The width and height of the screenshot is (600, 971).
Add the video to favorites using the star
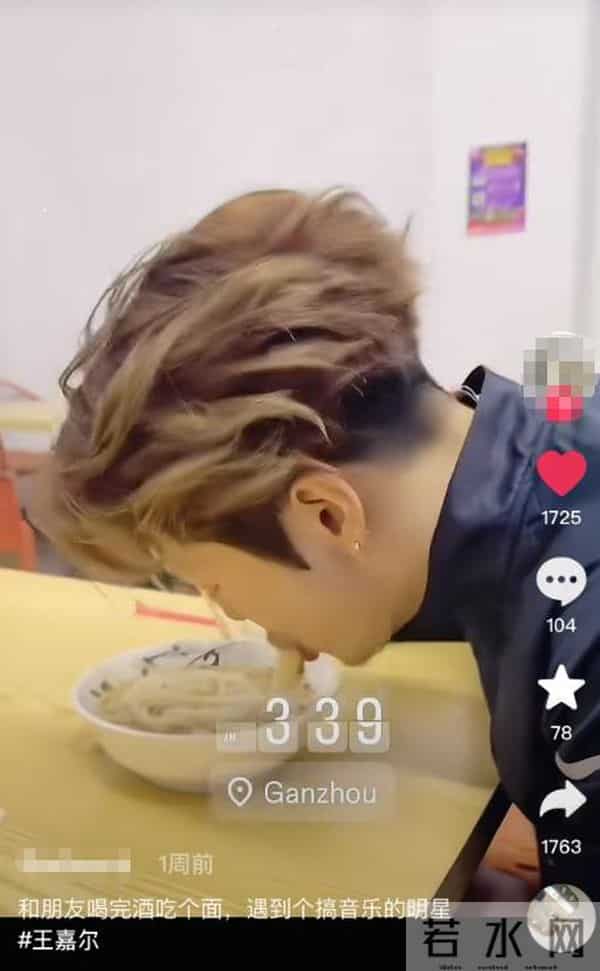pos(561,689)
